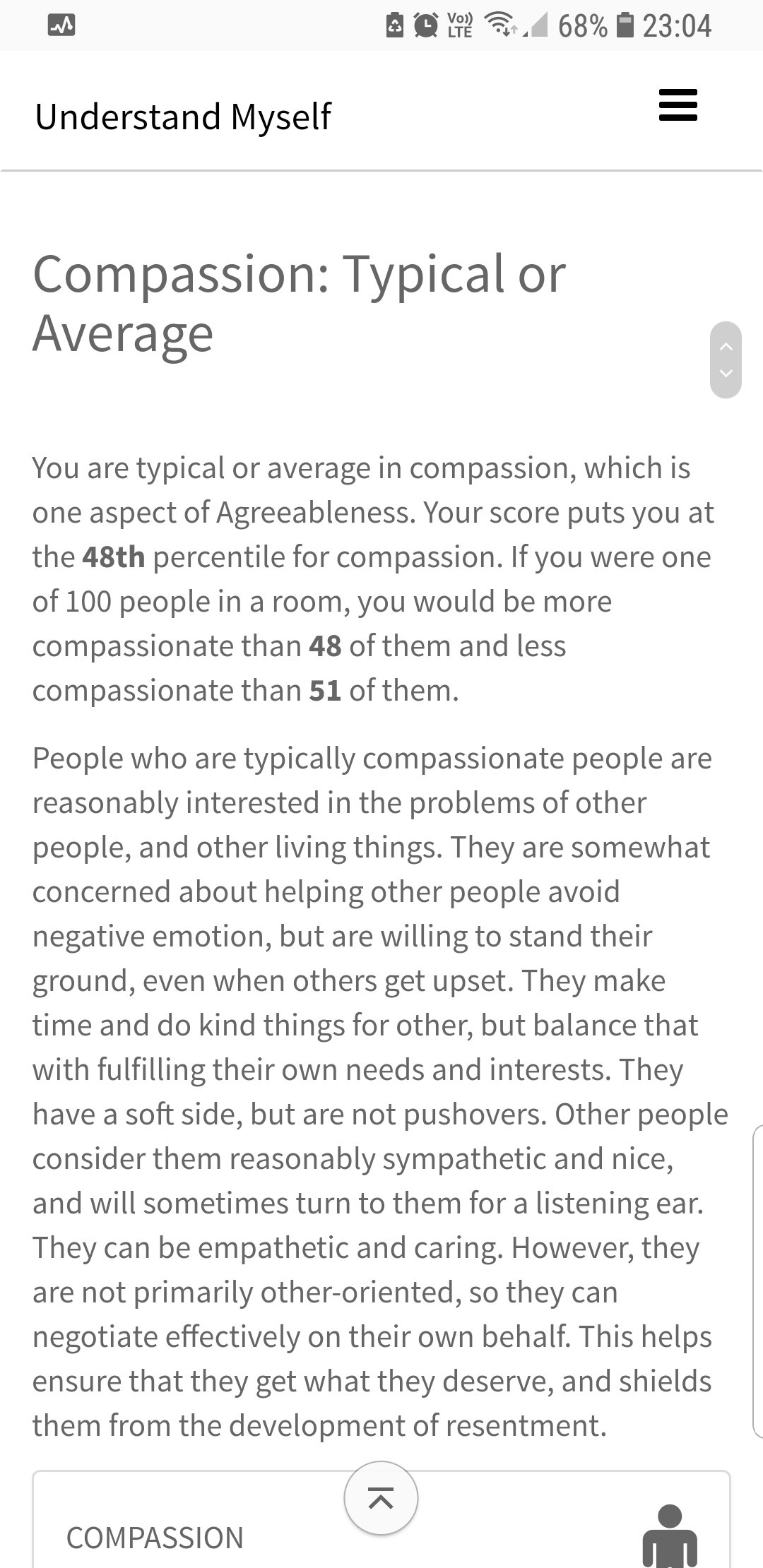Open the hamburger menu
The image size is (763, 1568).
tap(678, 105)
